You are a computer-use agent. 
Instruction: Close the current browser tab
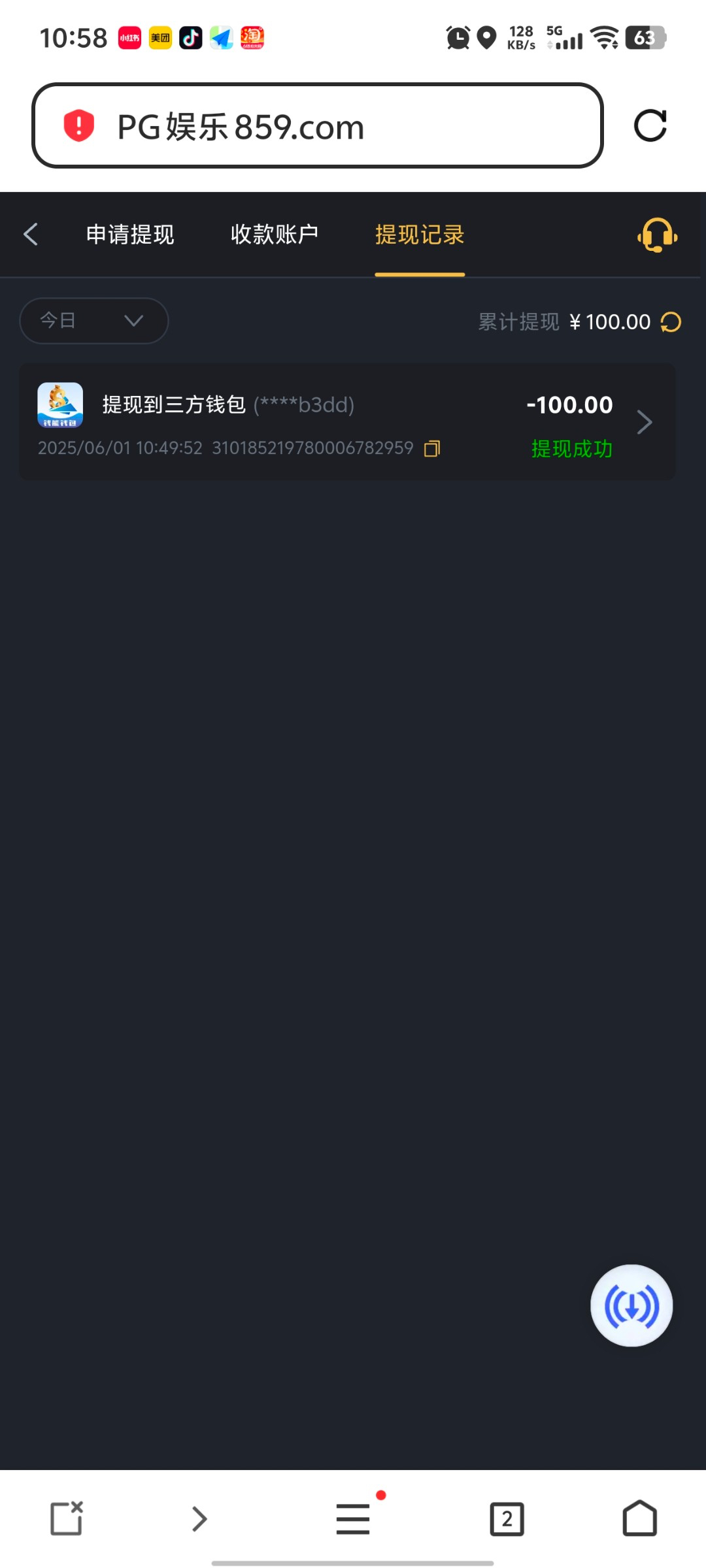click(67, 1518)
